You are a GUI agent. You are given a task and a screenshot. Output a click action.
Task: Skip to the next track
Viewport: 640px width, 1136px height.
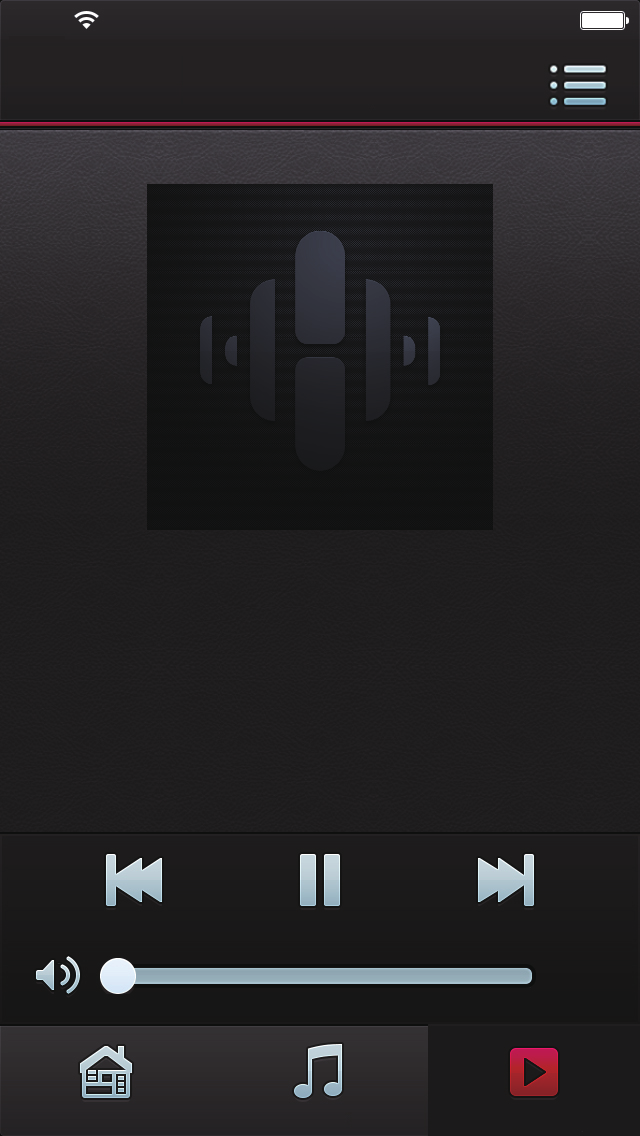506,880
